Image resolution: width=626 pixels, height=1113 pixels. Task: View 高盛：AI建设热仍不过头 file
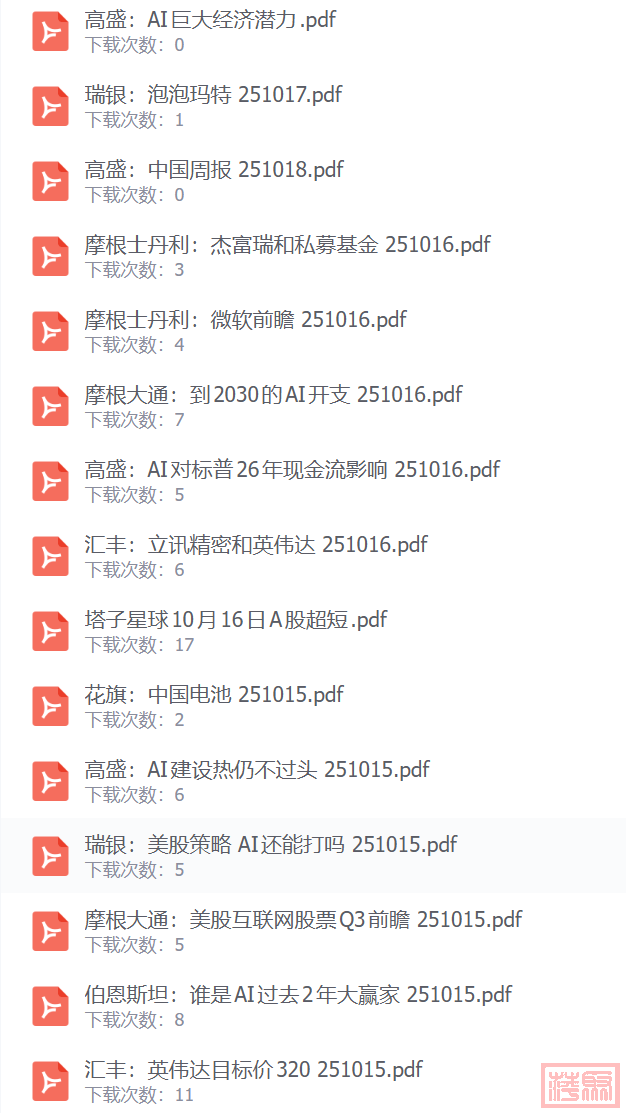point(257,770)
